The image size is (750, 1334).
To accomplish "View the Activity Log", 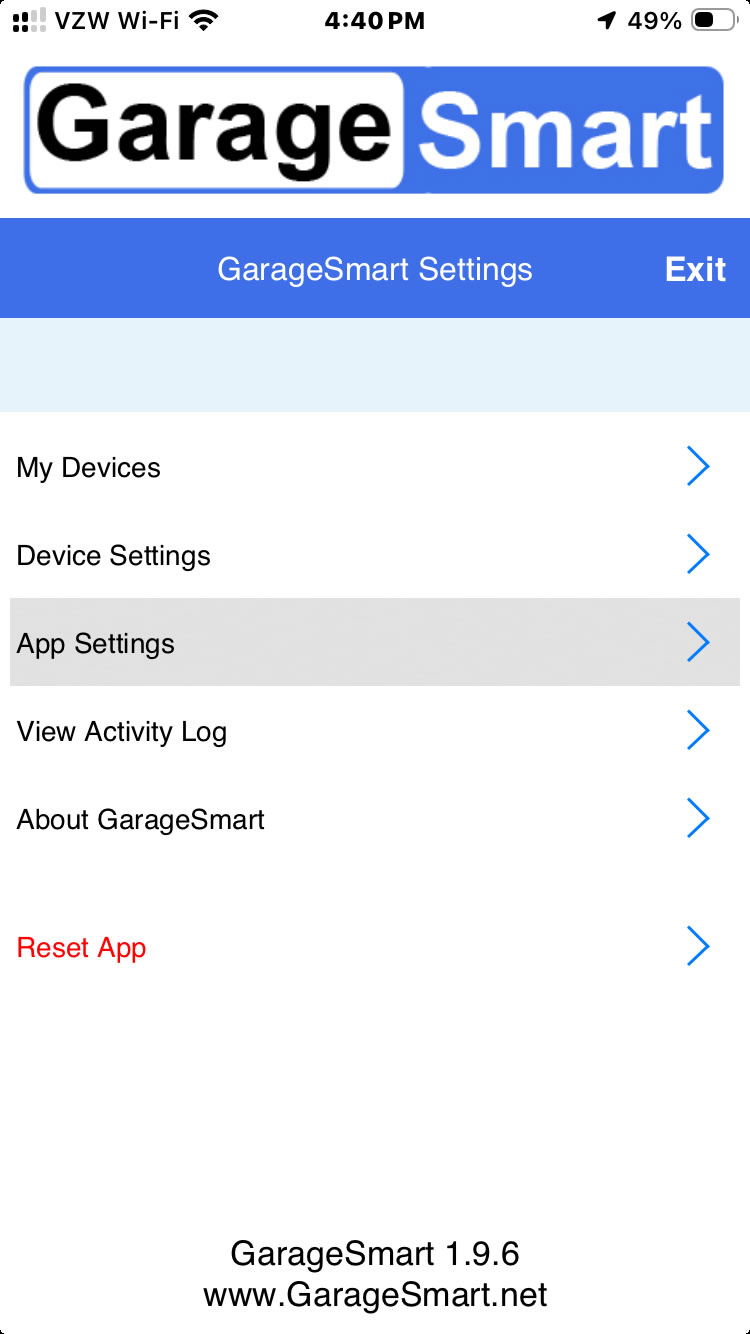I will click(374, 731).
